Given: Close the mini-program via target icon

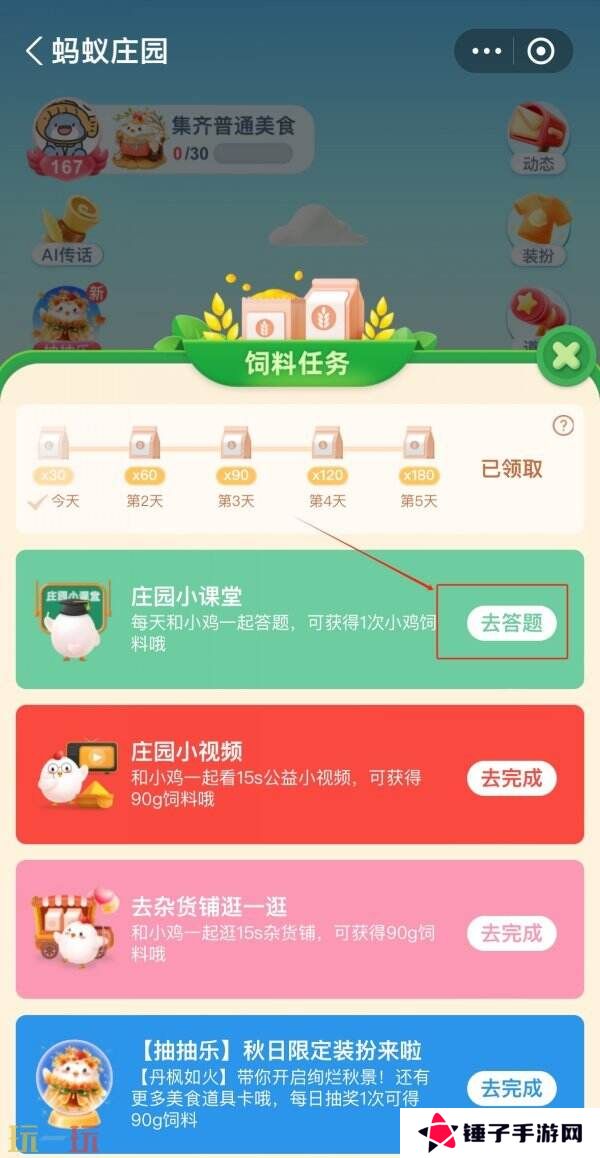Looking at the screenshot, I should (x=541, y=51).
